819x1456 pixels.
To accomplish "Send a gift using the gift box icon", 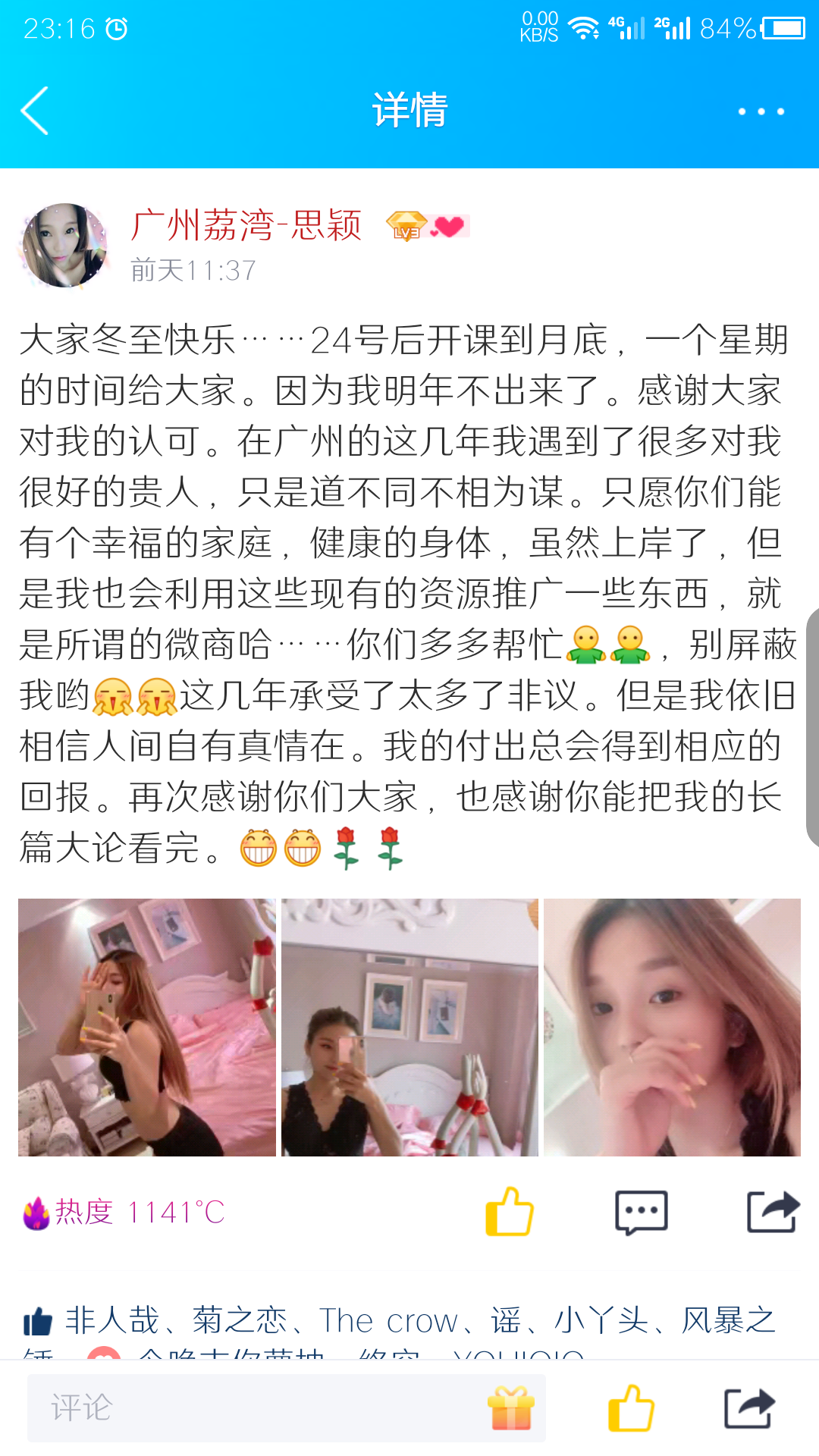I will click(x=511, y=1408).
